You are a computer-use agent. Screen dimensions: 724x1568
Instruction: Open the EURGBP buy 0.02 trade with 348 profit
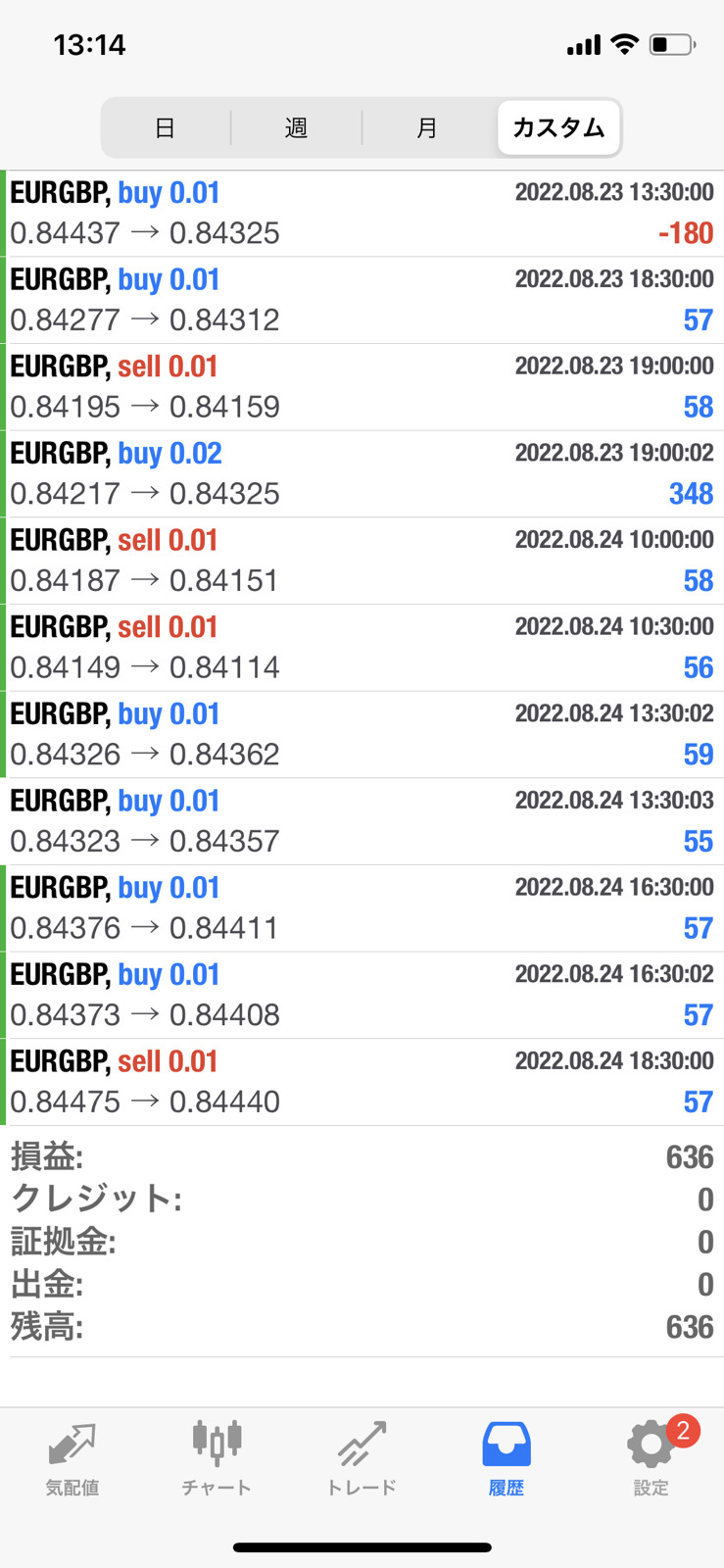tap(362, 474)
